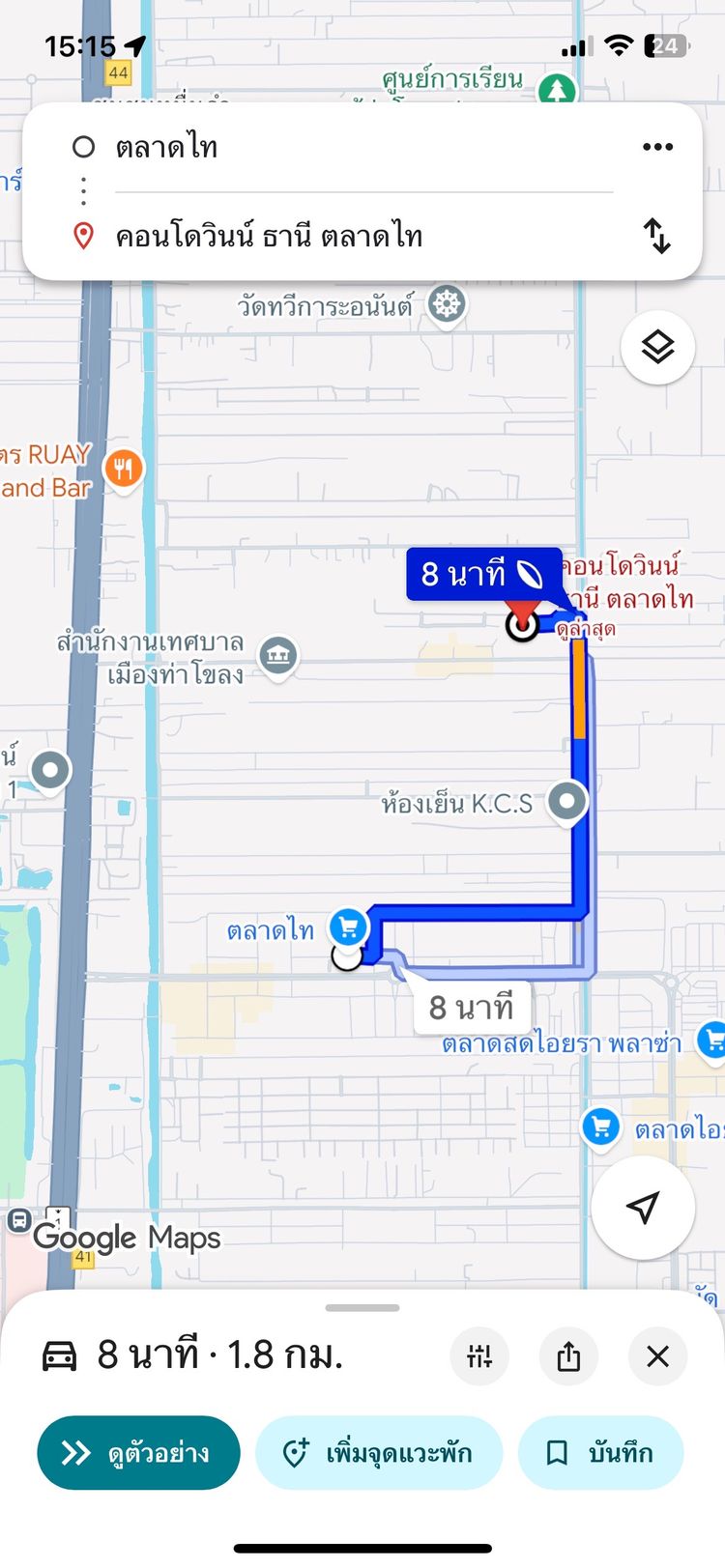Viewport: 725px width, 1568px height.
Task: Open the ห้องเย็น K.C.S place marker
Action: (x=566, y=801)
